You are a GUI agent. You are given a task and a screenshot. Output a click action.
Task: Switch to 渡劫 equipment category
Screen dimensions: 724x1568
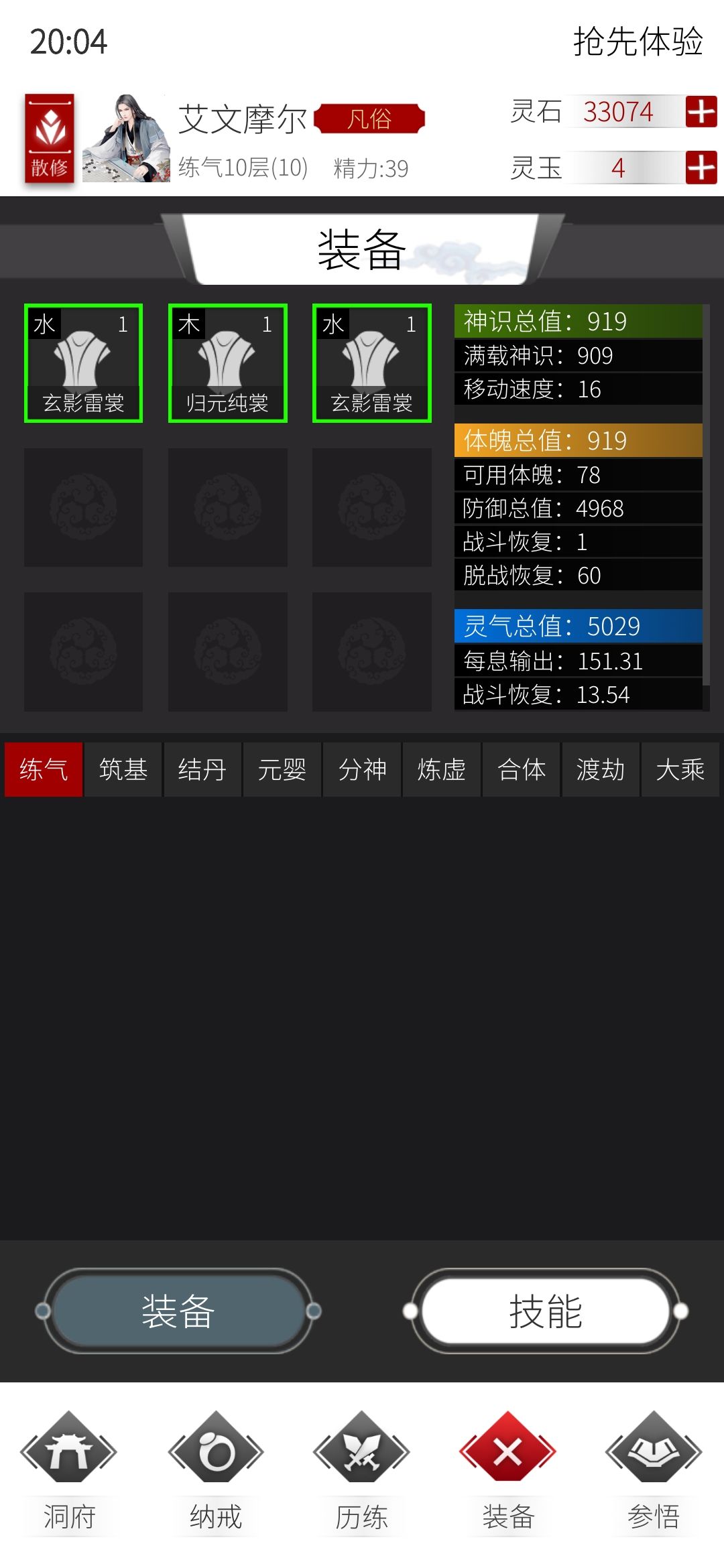600,769
